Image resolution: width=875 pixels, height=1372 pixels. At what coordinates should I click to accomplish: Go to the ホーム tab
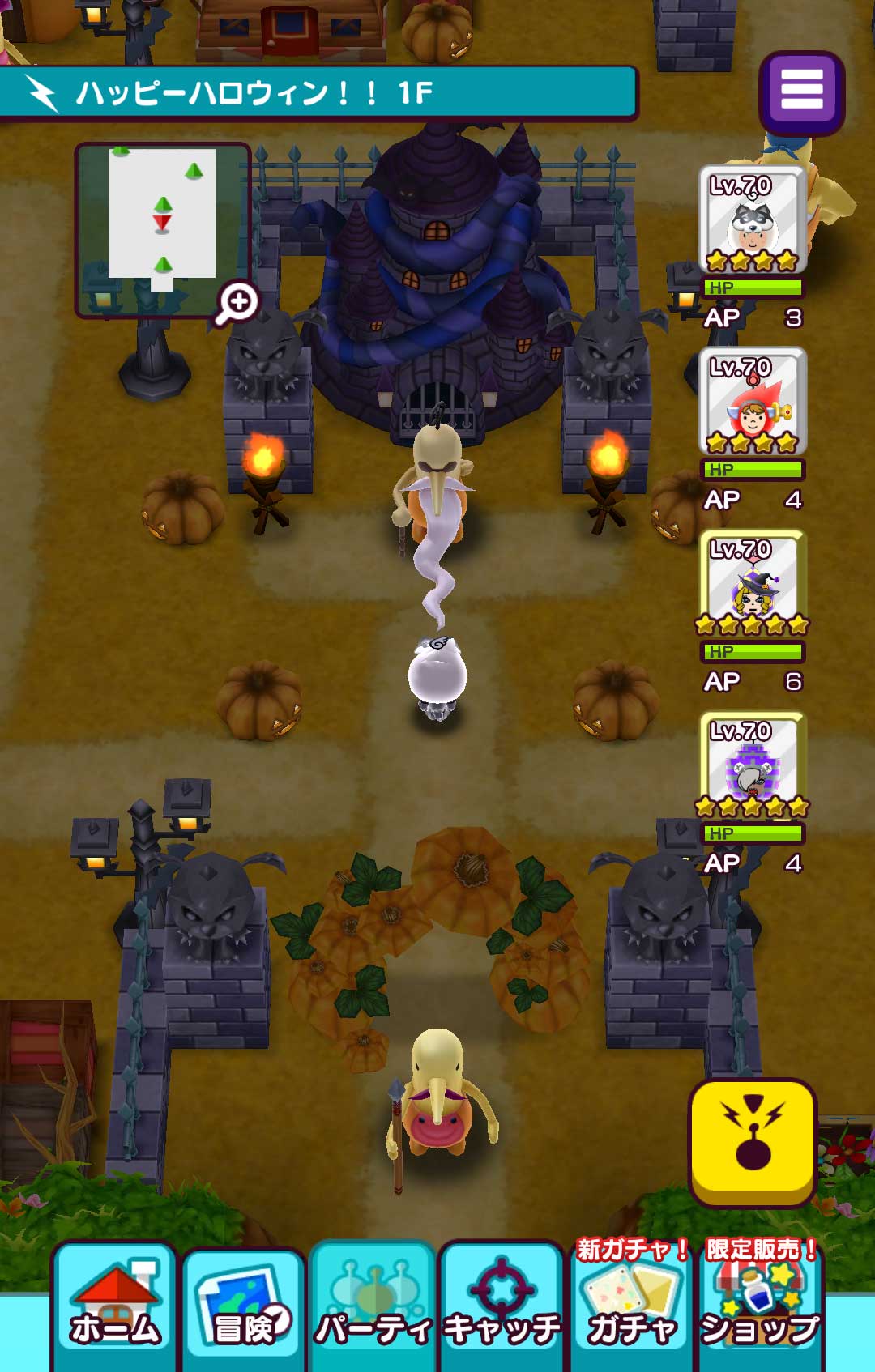pos(114,1306)
